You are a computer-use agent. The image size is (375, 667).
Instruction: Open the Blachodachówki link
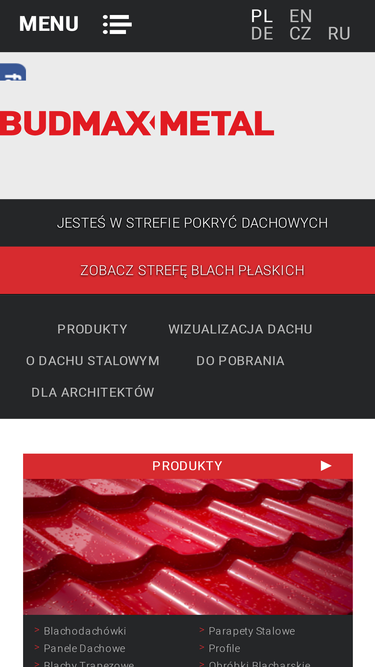[85, 631]
